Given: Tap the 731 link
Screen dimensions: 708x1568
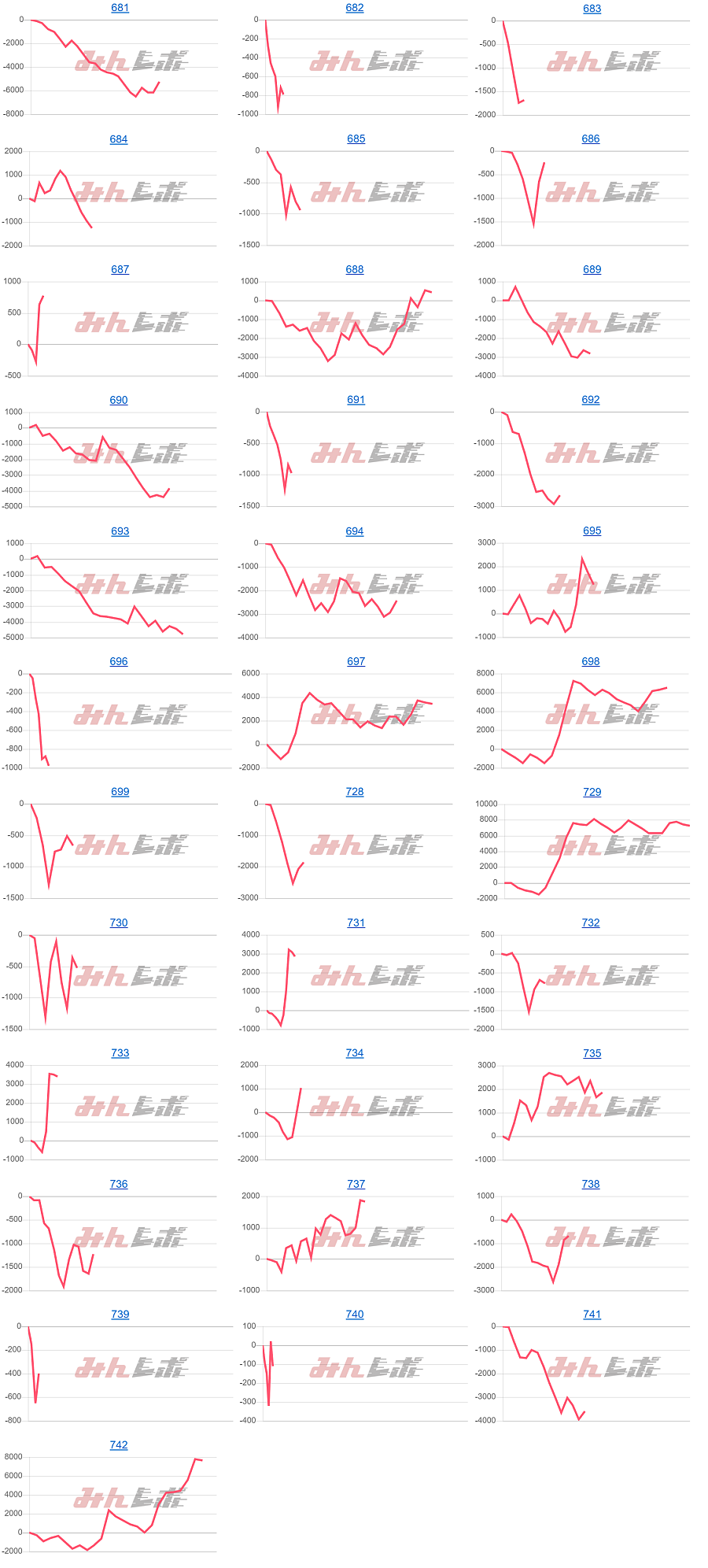Looking at the screenshot, I should click(356, 923).
